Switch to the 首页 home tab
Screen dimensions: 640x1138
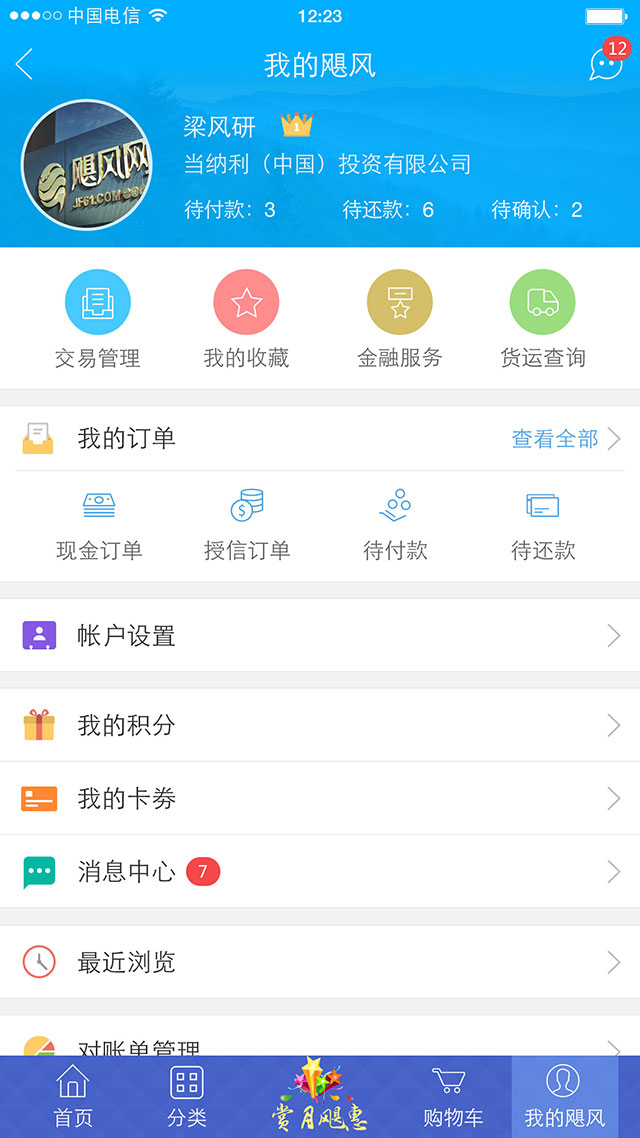[73, 1097]
